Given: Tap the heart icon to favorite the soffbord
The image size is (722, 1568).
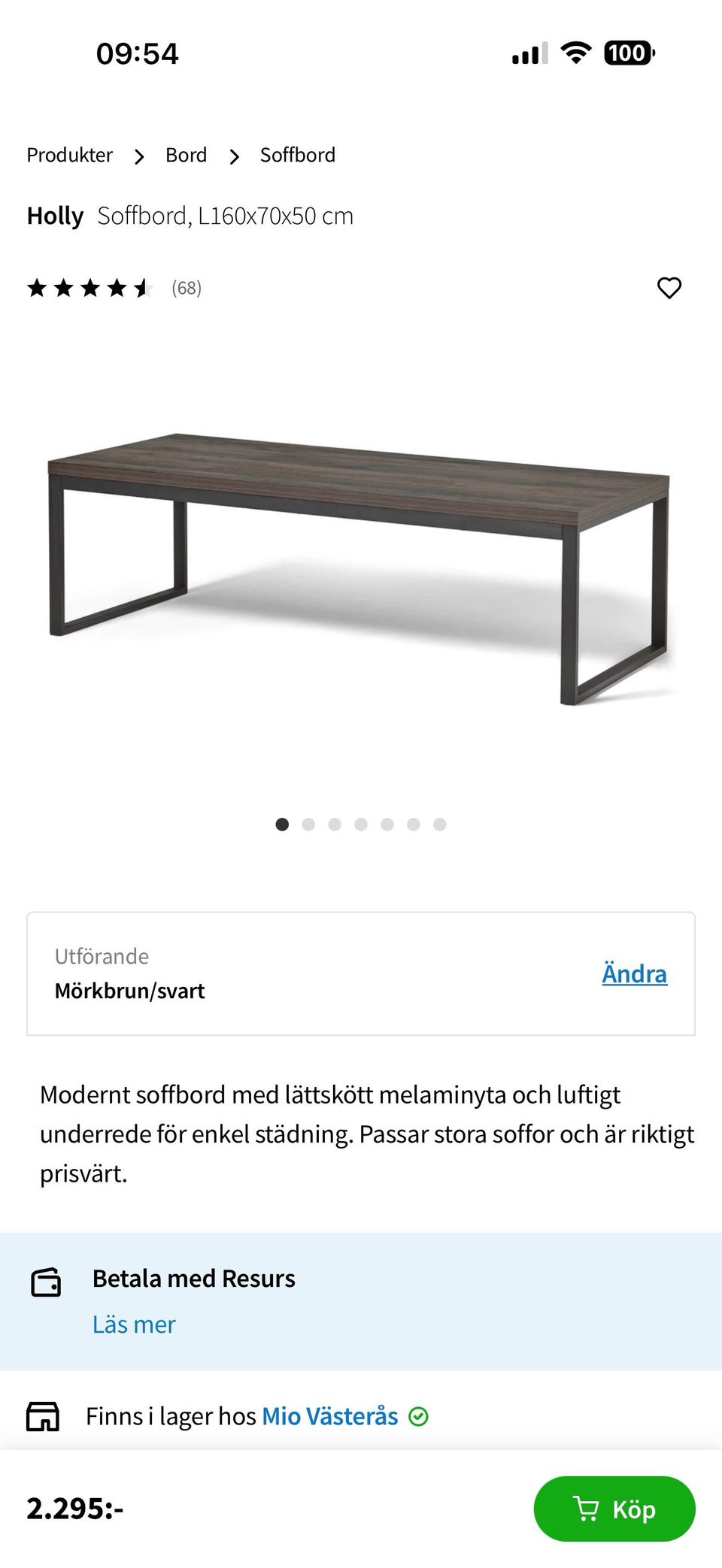Looking at the screenshot, I should pyautogui.click(x=669, y=287).
